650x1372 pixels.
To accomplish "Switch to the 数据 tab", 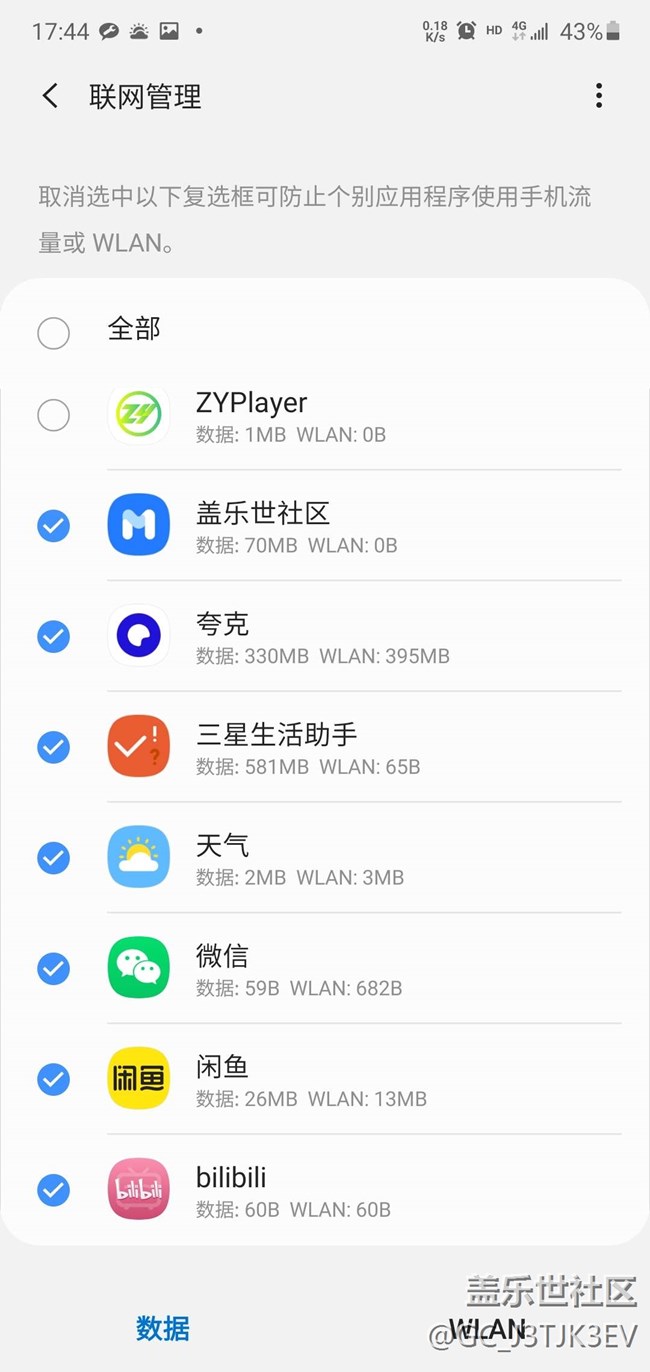I will [x=163, y=1328].
